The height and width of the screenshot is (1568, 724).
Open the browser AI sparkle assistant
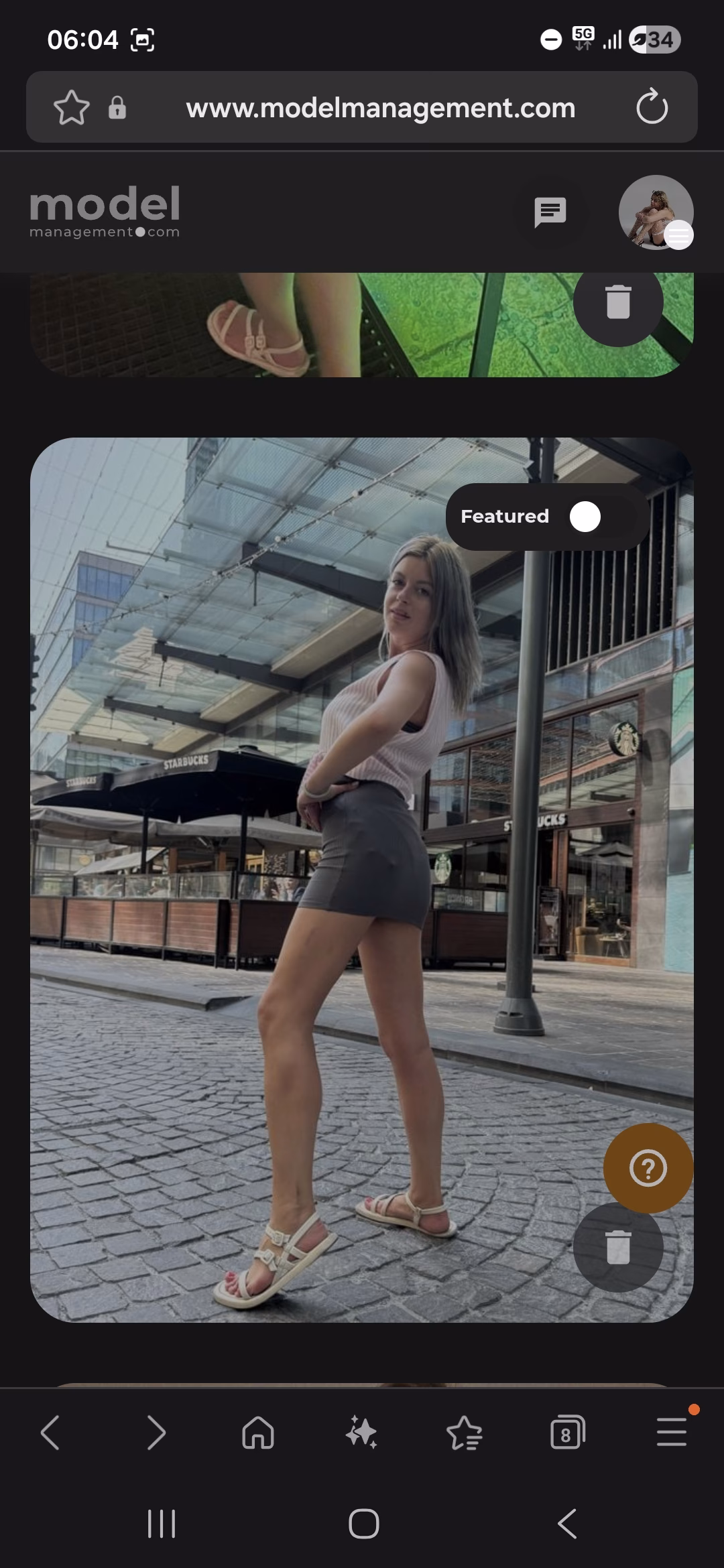pos(361,1433)
